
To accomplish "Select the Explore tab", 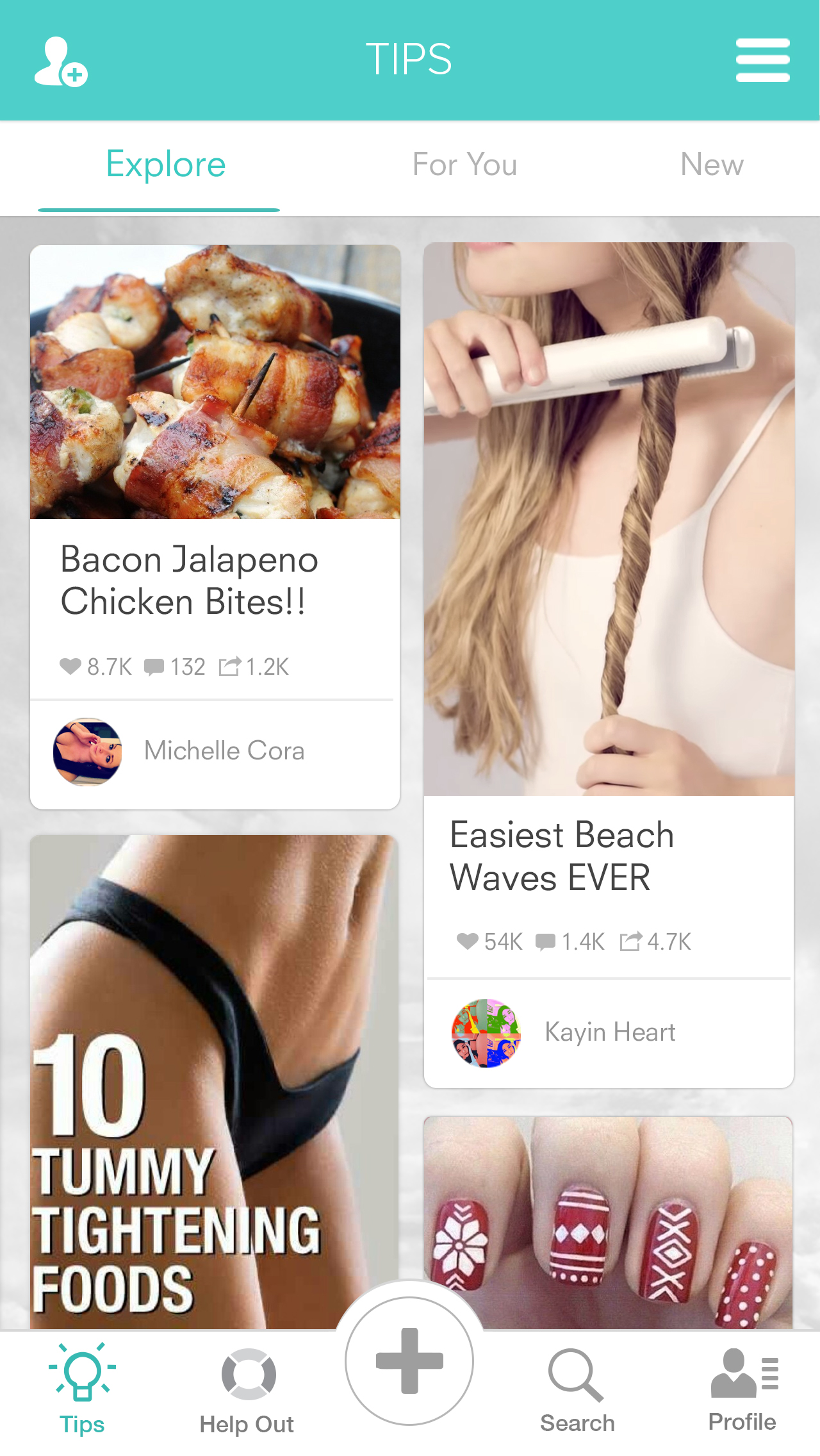I will (165, 165).
